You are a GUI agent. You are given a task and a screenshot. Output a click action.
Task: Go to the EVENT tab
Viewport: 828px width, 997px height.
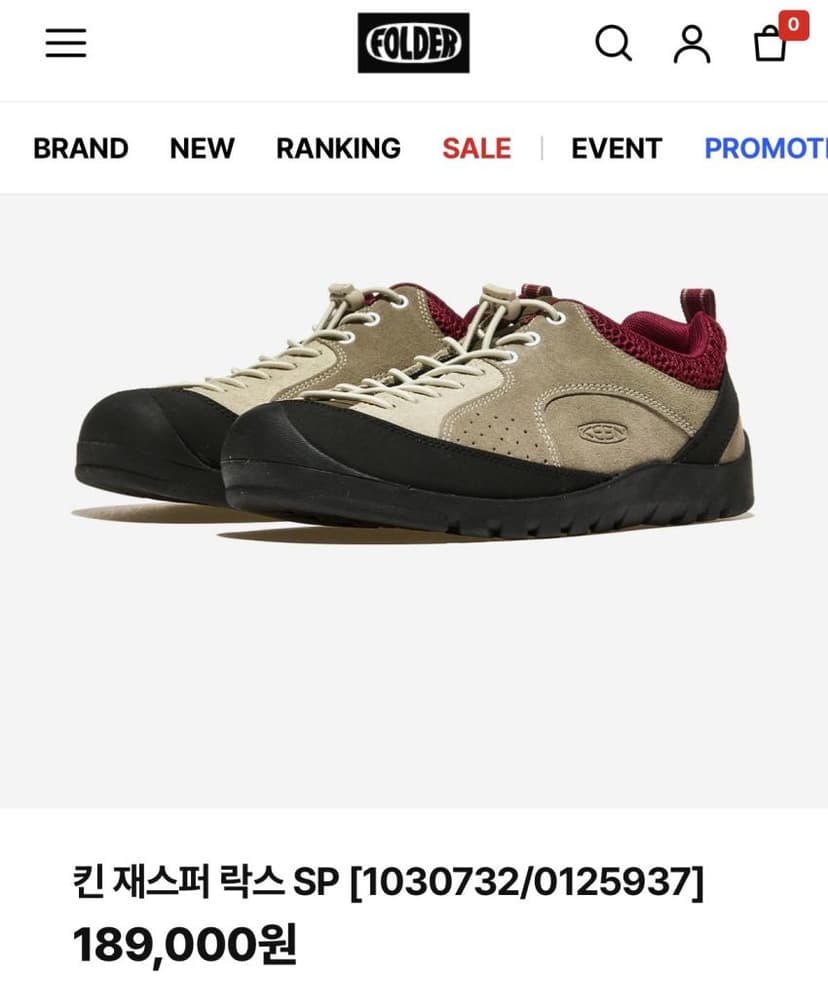[x=616, y=149]
